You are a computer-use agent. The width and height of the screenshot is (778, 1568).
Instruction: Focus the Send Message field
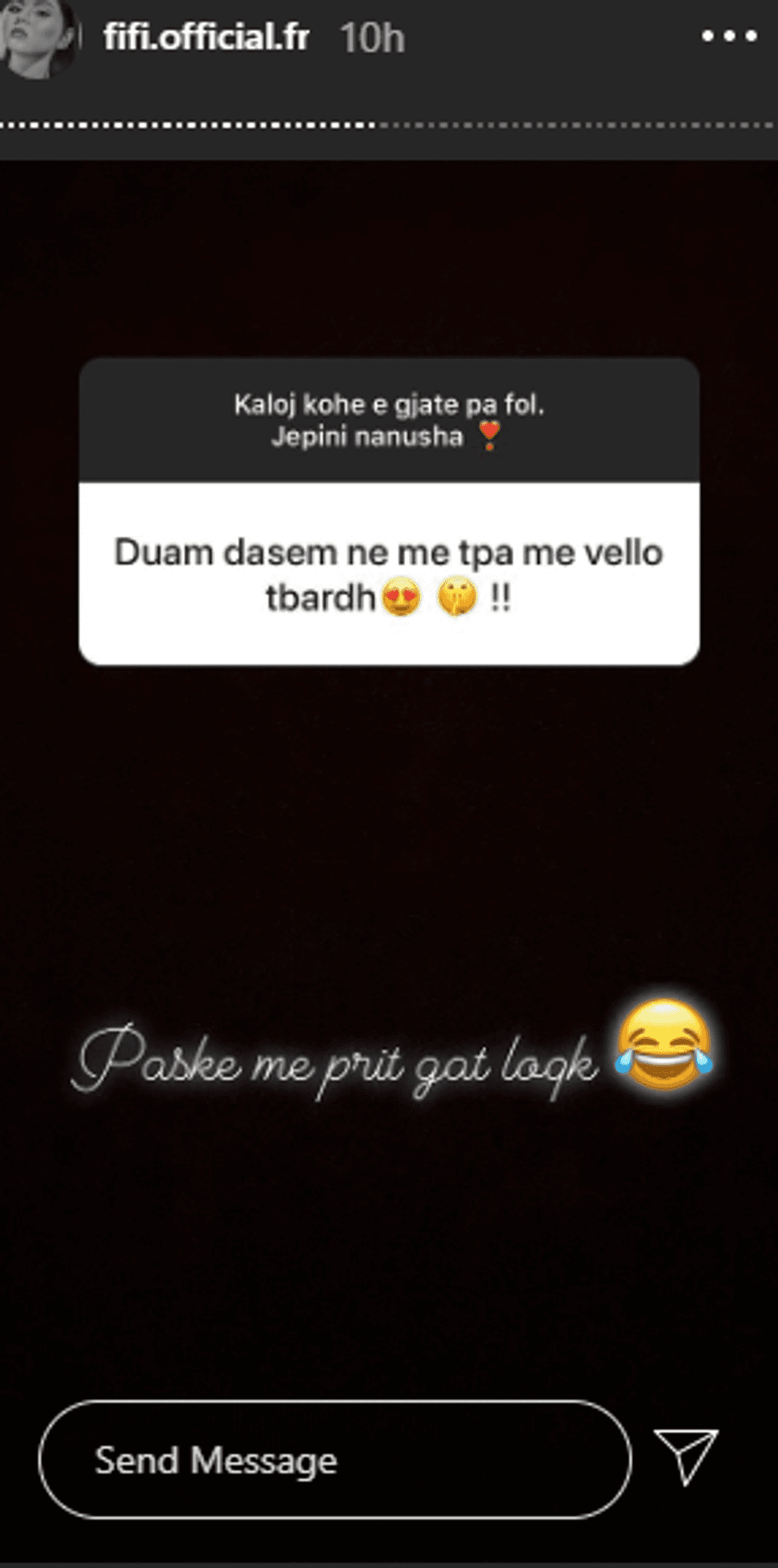click(334, 1460)
